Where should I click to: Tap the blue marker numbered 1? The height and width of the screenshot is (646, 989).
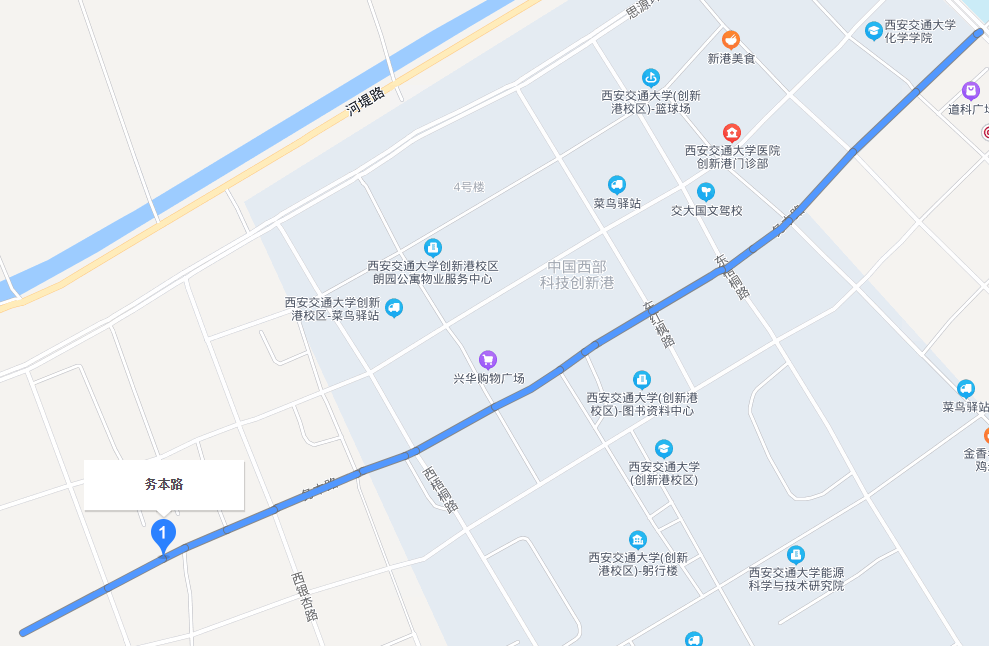pos(163,533)
